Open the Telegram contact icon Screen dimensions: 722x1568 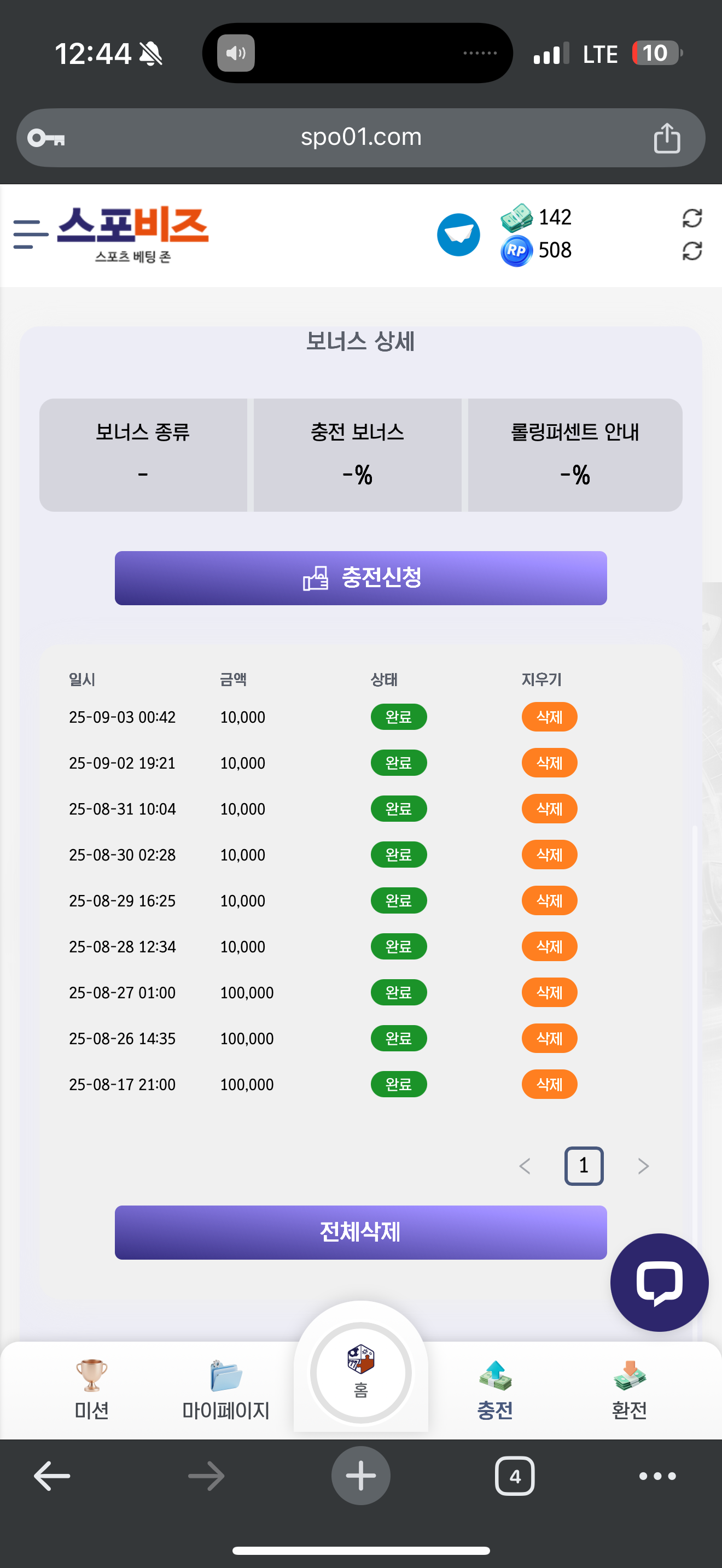[x=458, y=235]
